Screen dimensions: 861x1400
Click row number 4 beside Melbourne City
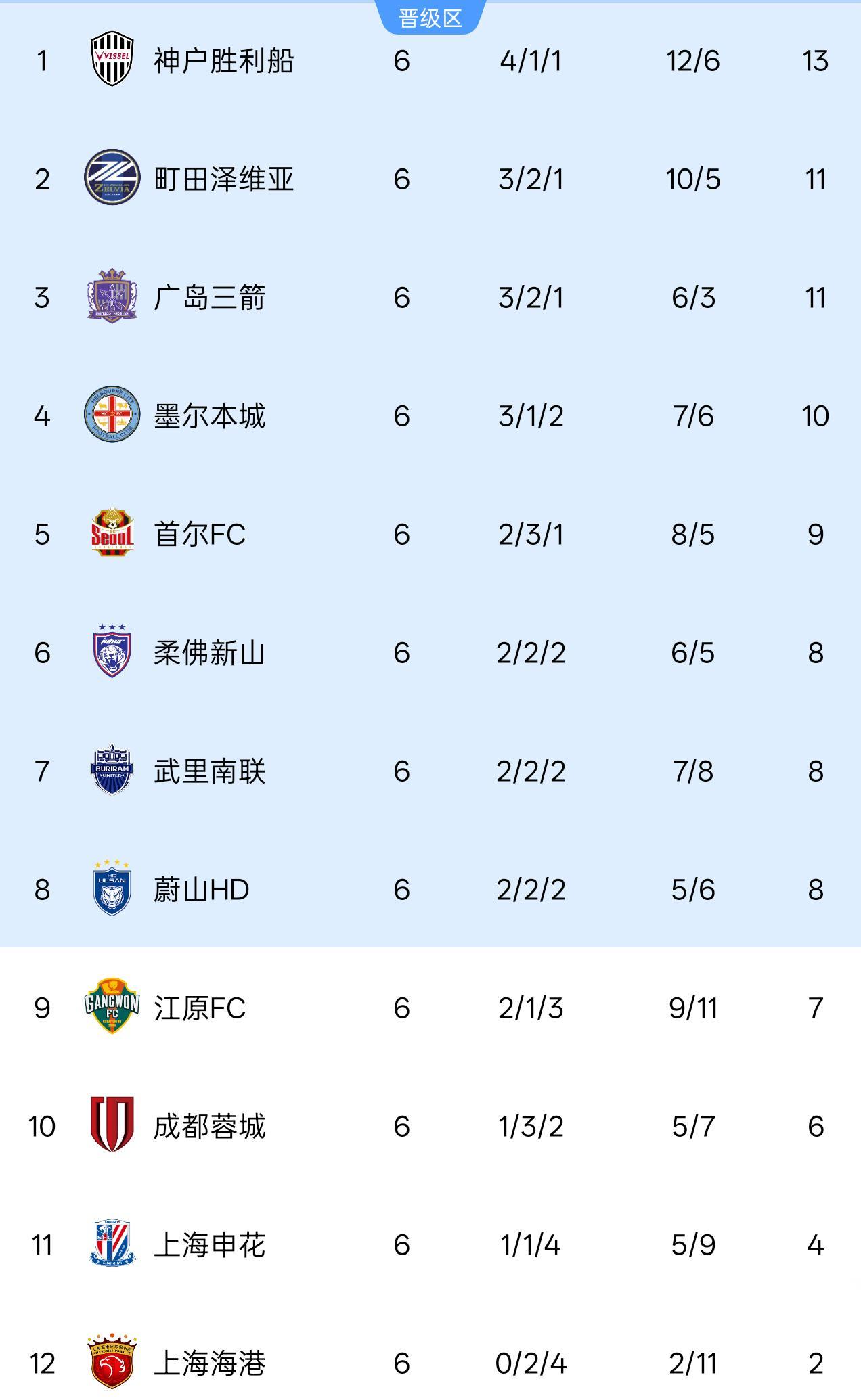(x=43, y=416)
